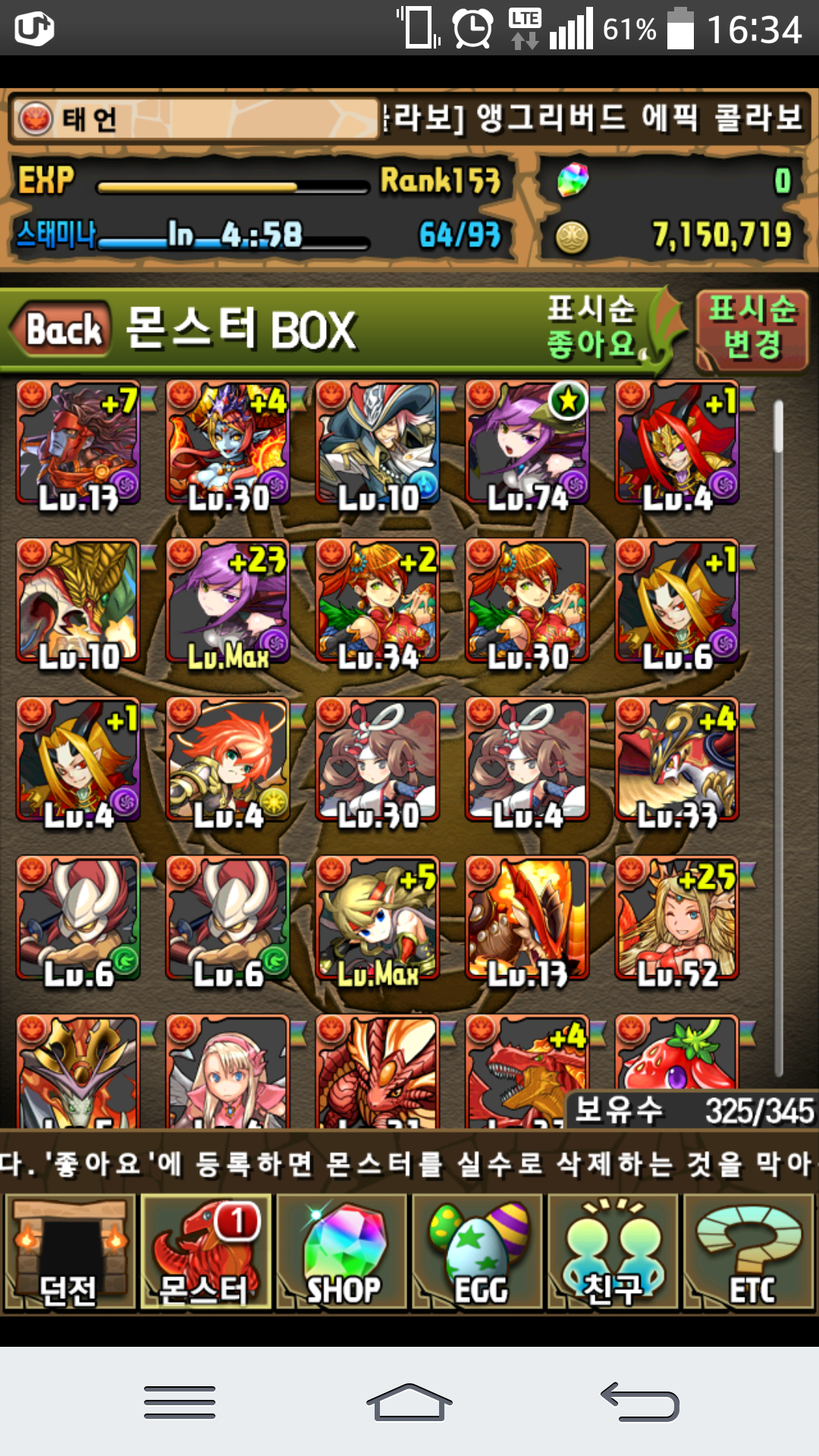Open the ETC tab
Image resolution: width=819 pixels, height=1456 pixels.
[x=749, y=1251]
